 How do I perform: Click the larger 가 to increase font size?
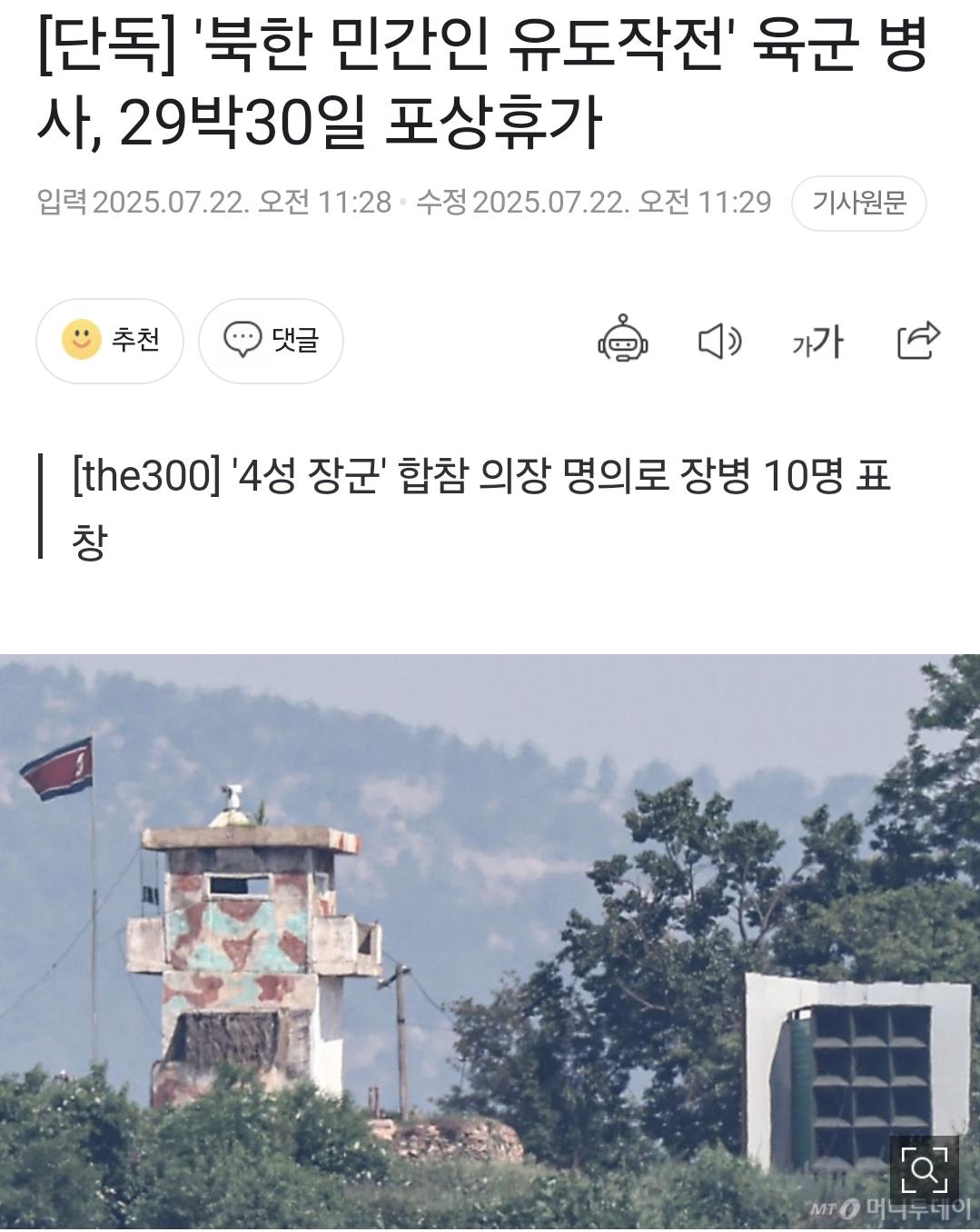828,341
